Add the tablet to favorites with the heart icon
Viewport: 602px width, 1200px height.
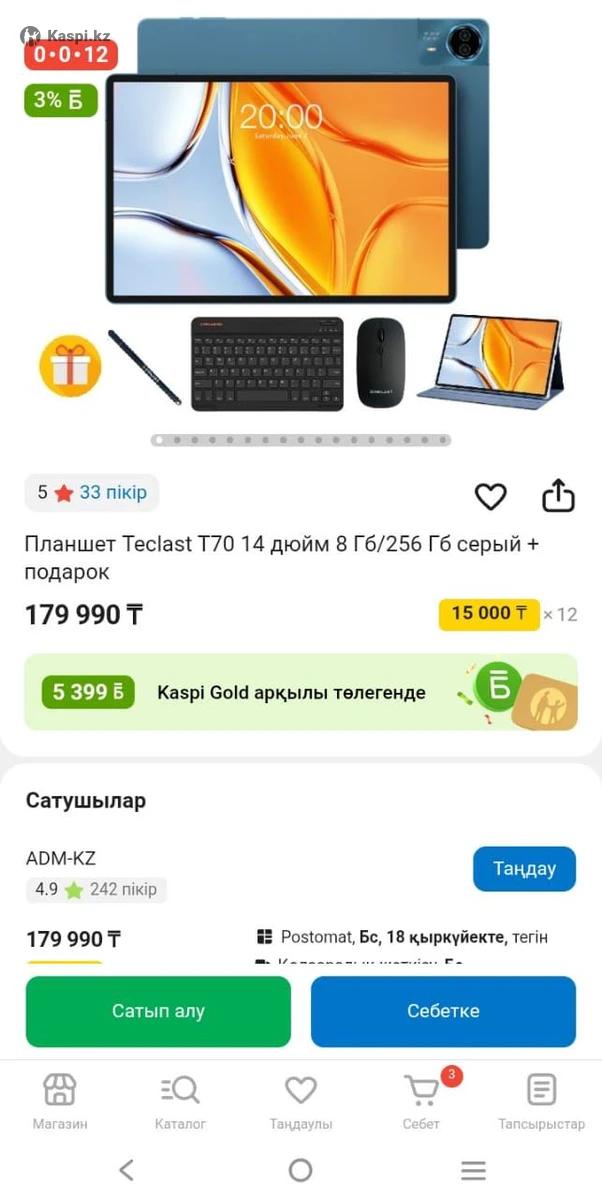[x=490, y=496]
